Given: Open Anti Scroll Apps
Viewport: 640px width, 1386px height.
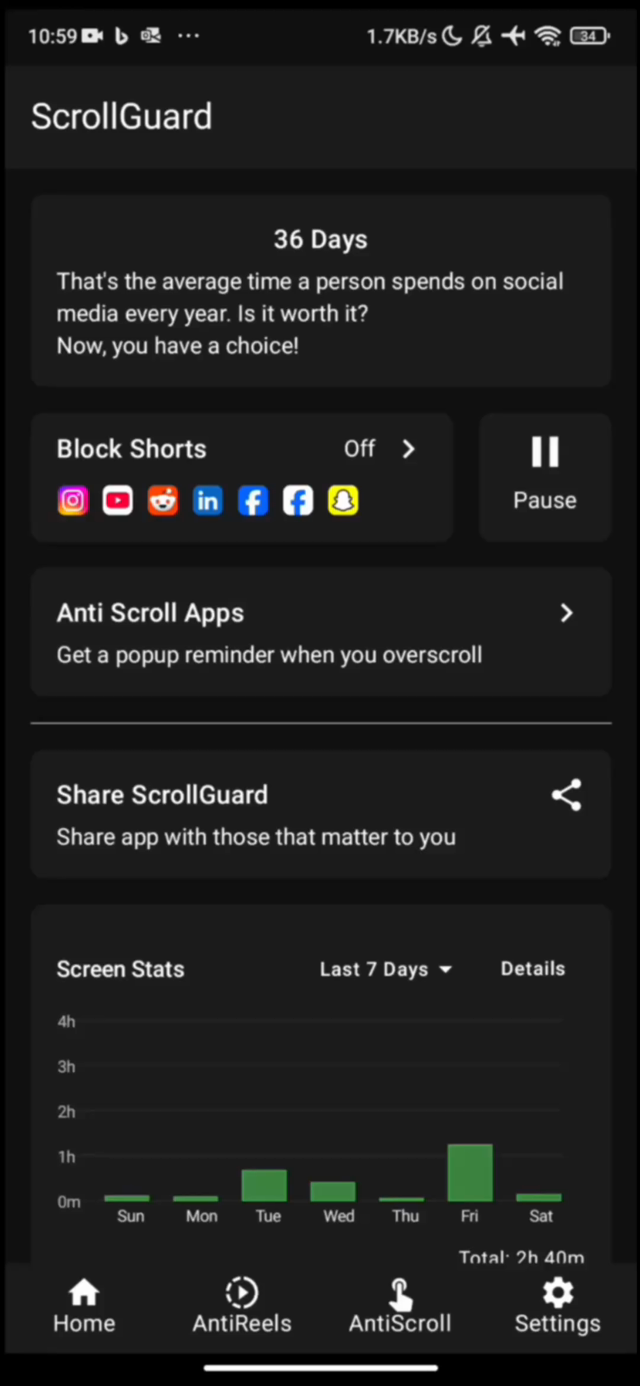Looking at the screenshot, I should [320, 631].
